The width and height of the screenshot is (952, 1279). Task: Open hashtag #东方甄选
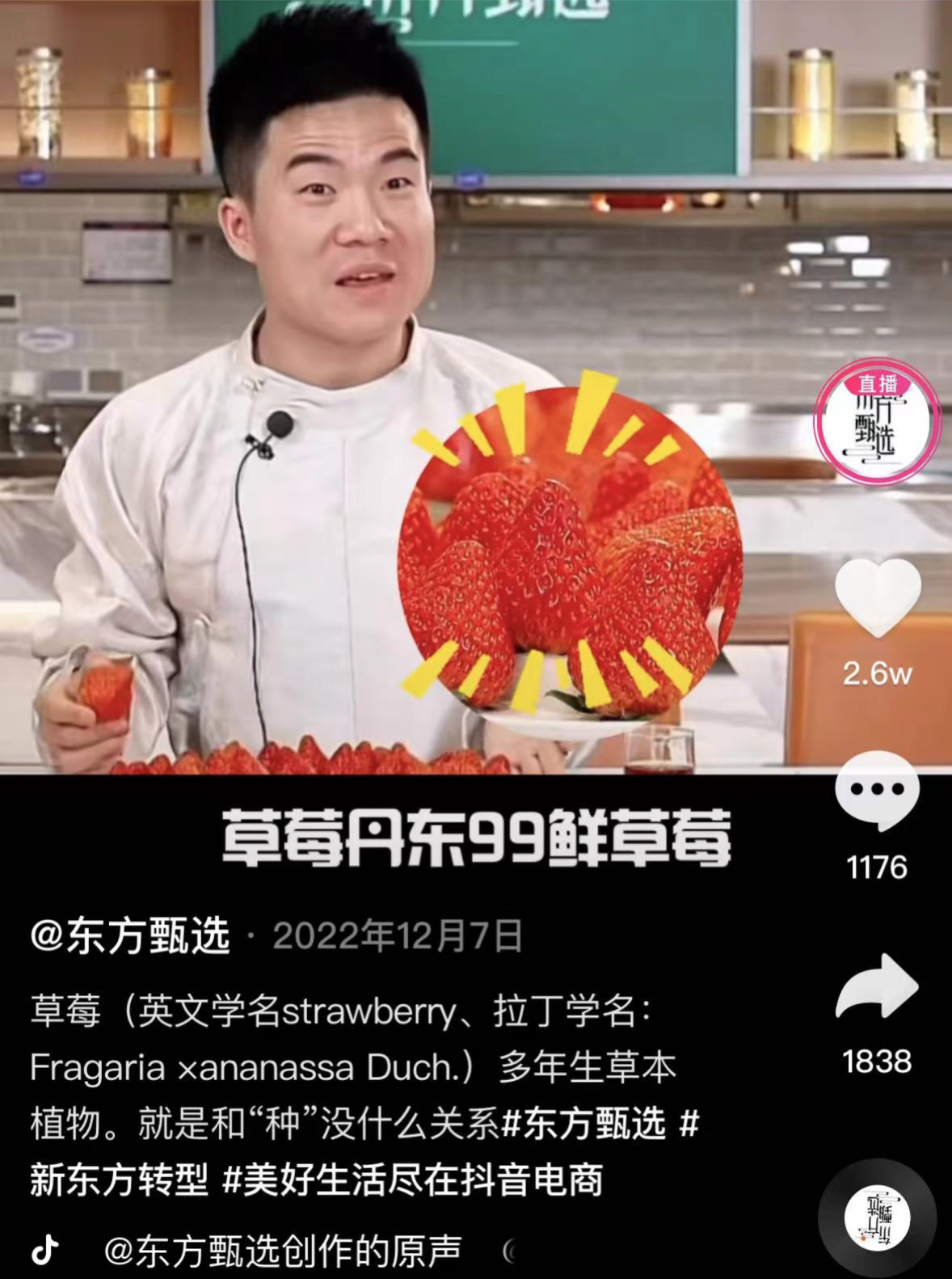(584, 1124)
